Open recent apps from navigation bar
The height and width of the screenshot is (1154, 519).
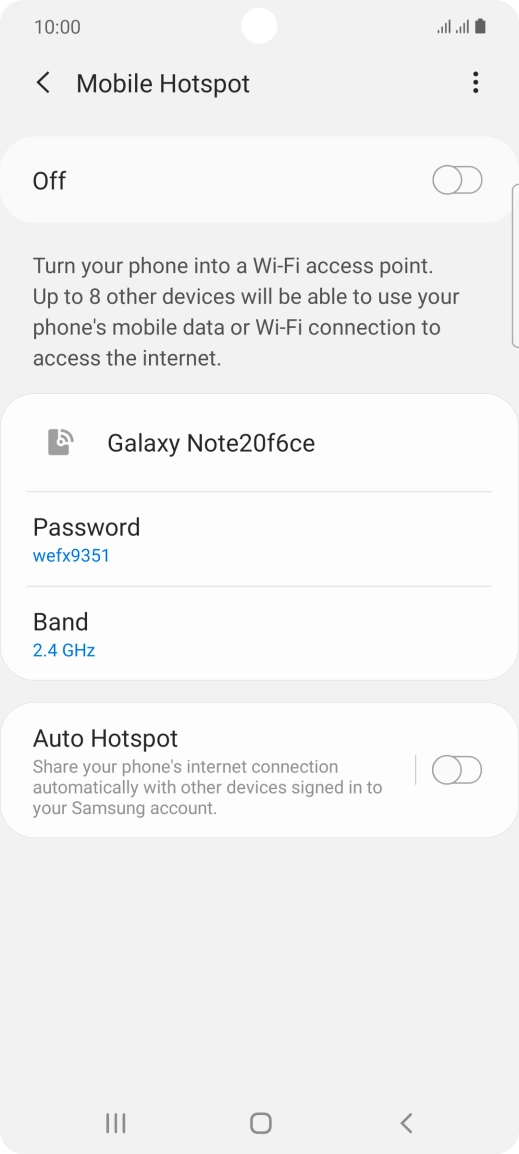(116, 1123)
